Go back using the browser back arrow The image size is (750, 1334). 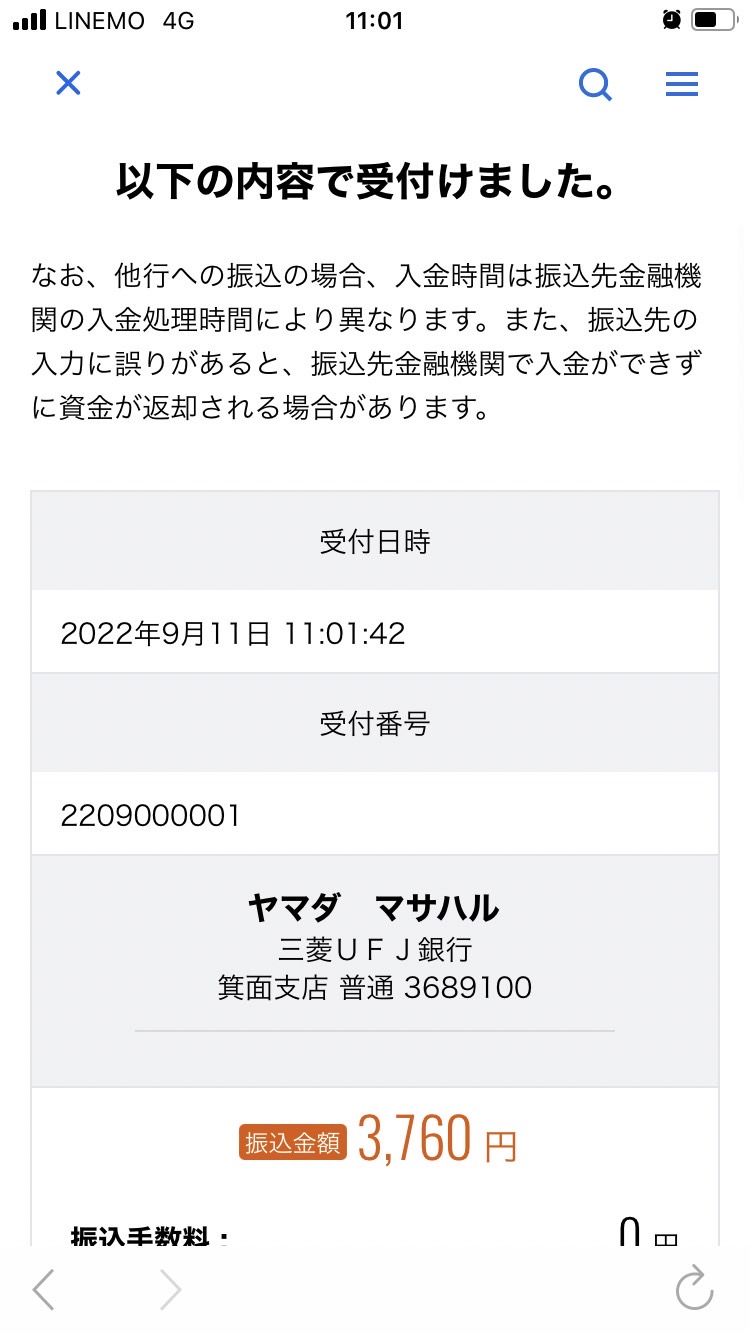[x=43, y=1290]
